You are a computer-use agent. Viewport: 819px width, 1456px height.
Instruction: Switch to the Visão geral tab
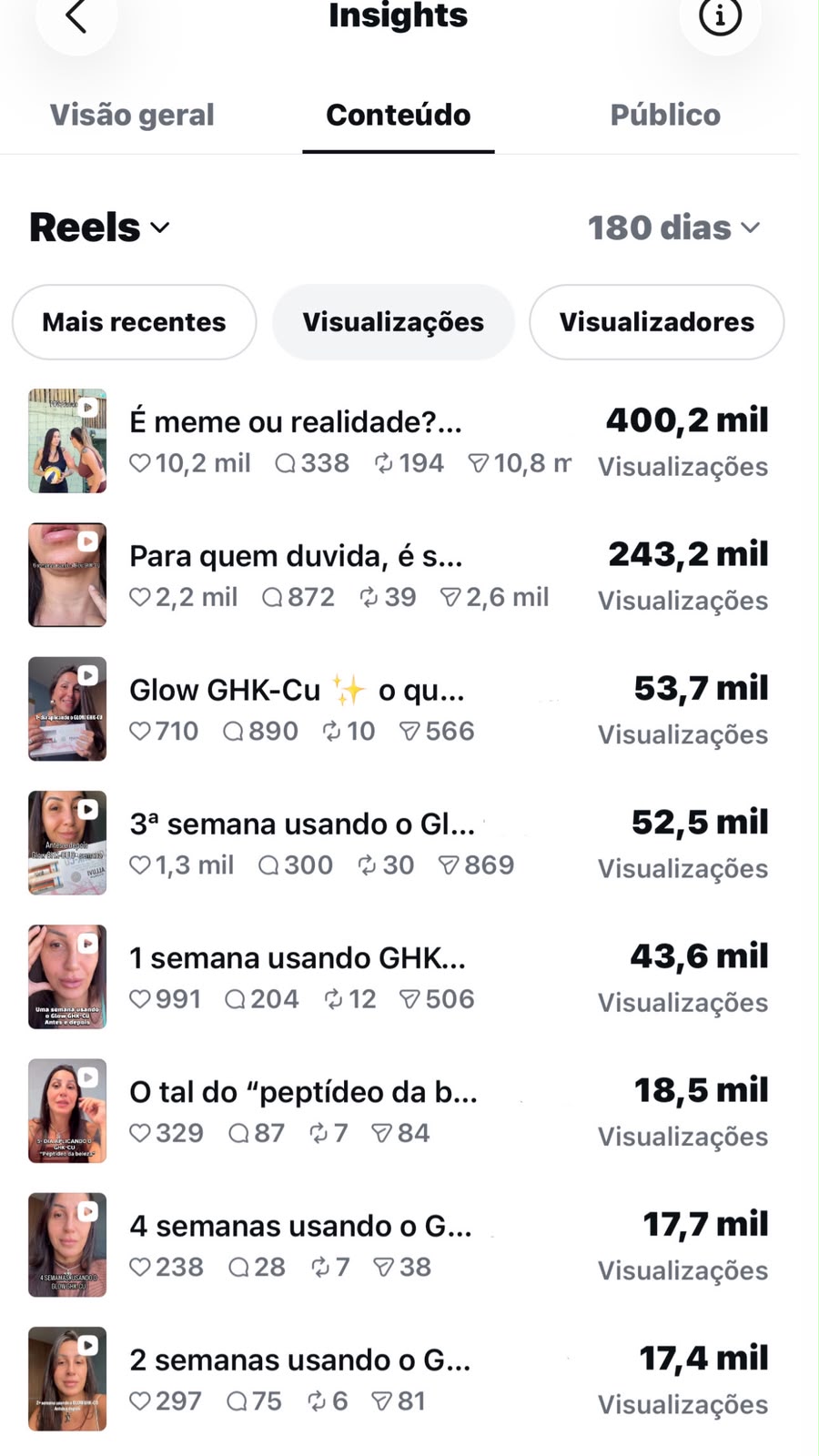[132, 115]
